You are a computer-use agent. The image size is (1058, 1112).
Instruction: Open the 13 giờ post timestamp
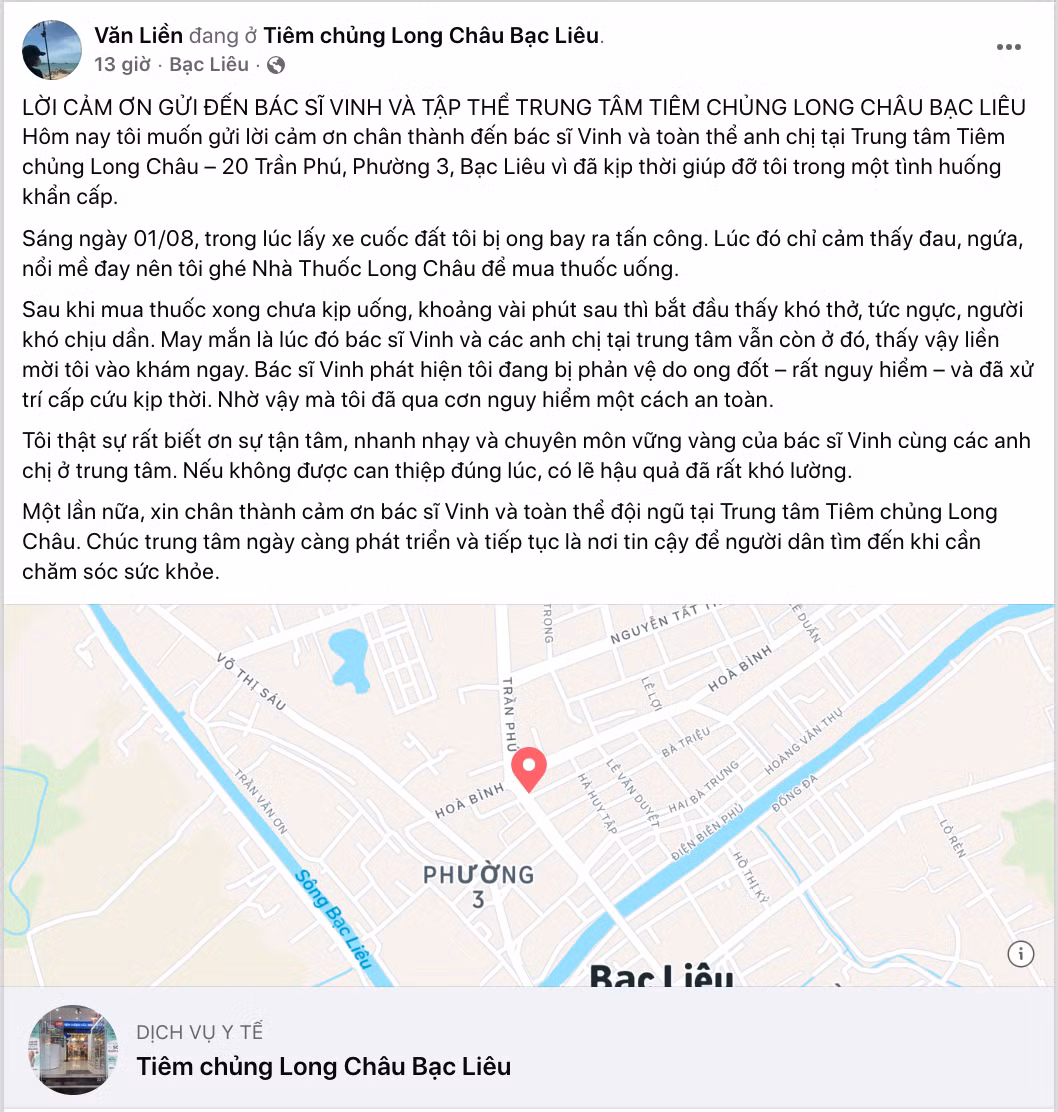coord(122,65)
